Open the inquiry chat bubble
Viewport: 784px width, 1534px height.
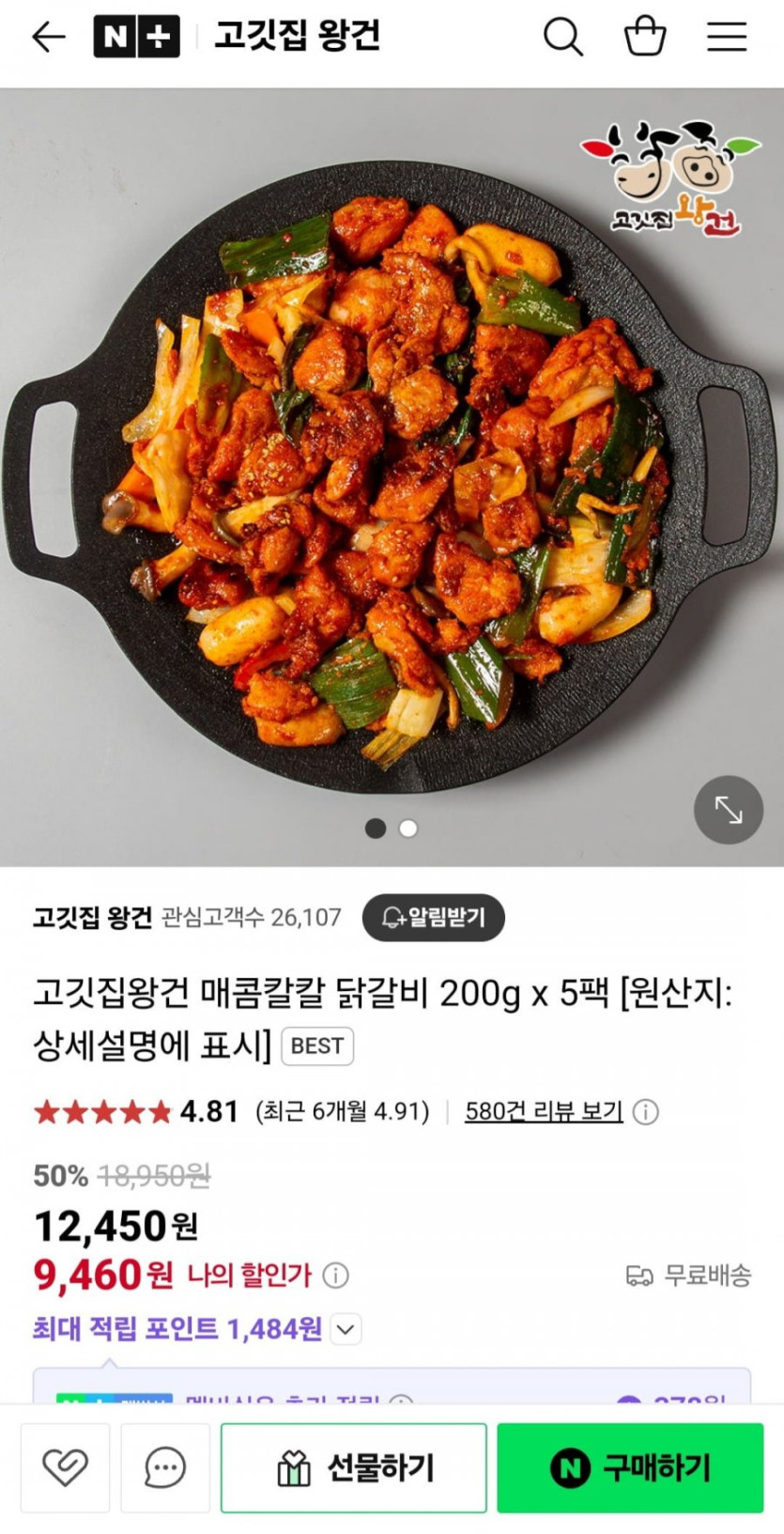tap(165, 1467)
